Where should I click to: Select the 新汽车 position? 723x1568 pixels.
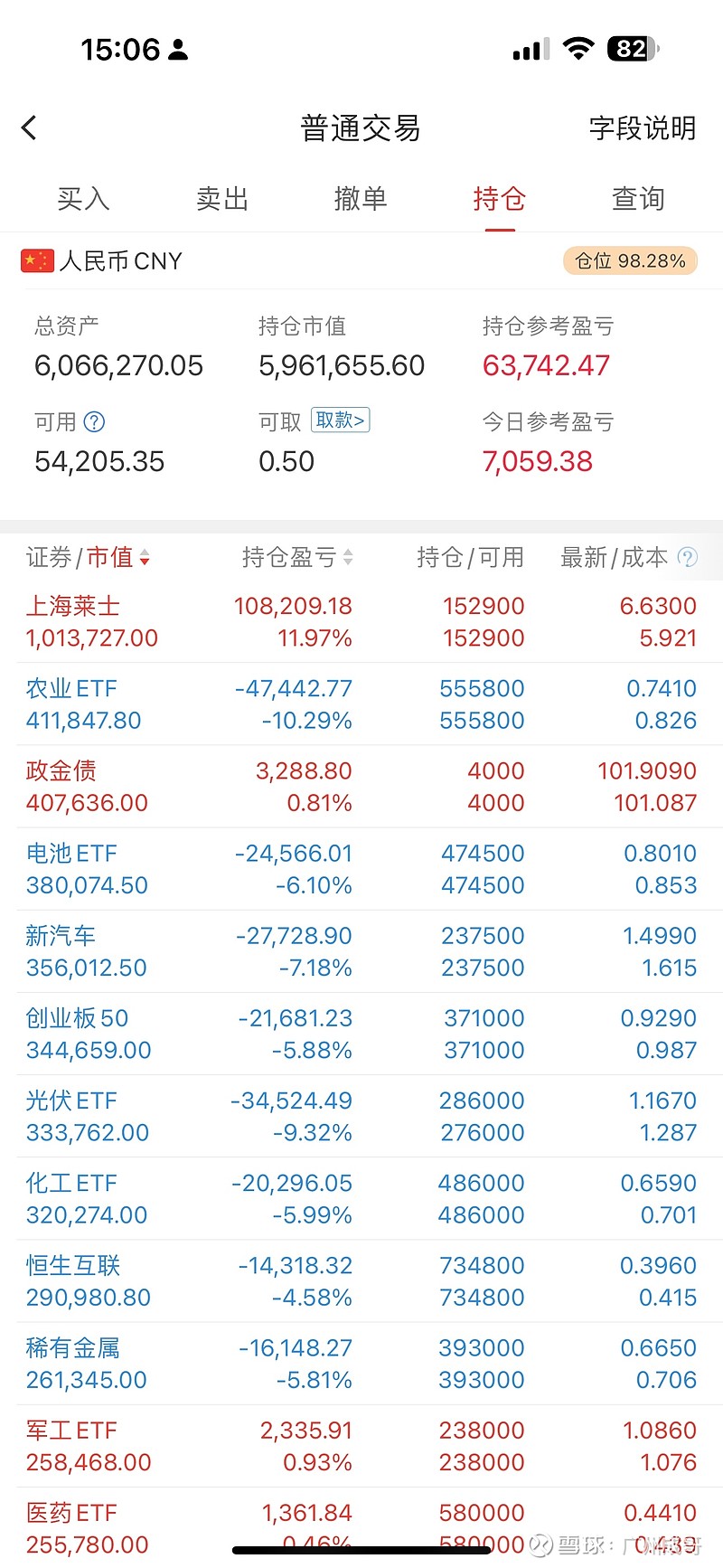(361, 951)
